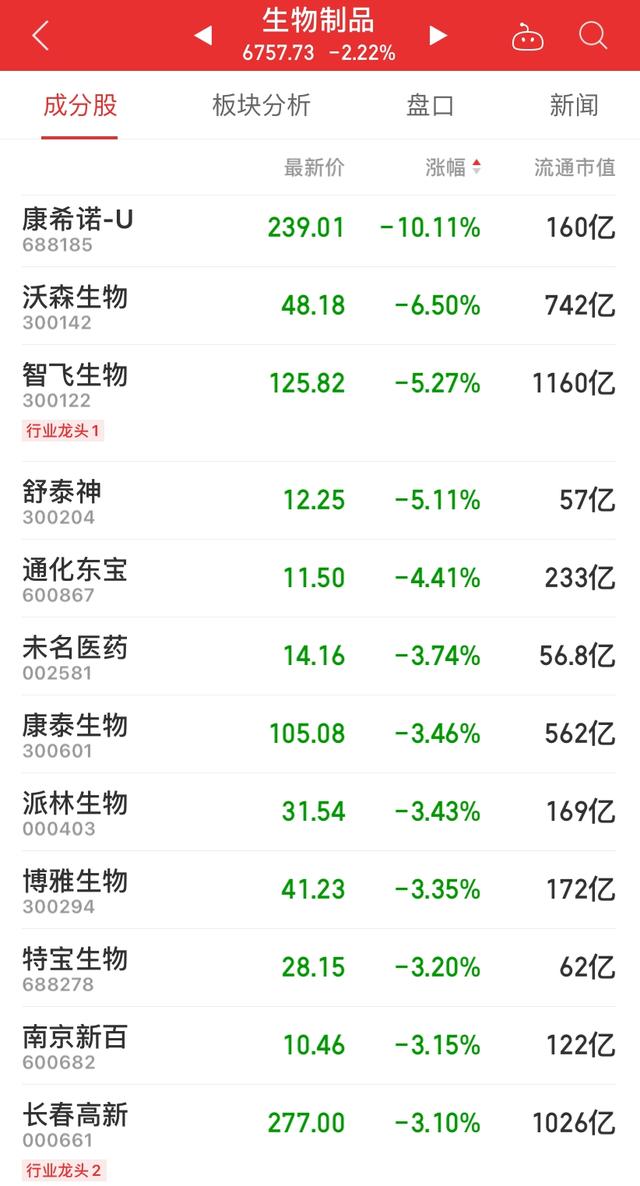Open stock 康希诺-U details
Viewport: 640px width, 1186px height.
78,229
